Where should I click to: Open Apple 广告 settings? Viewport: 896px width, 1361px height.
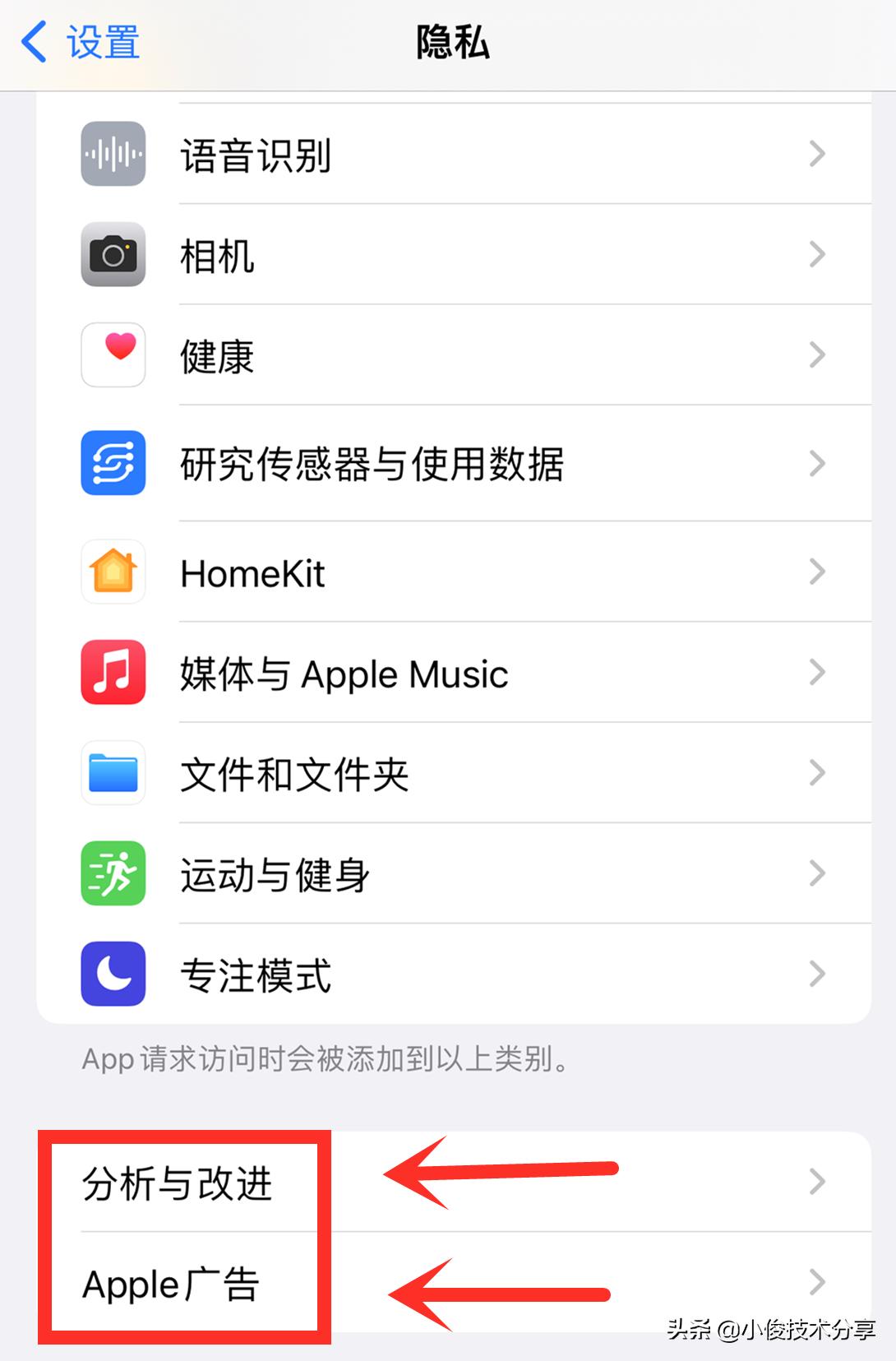click(452, 1283)
